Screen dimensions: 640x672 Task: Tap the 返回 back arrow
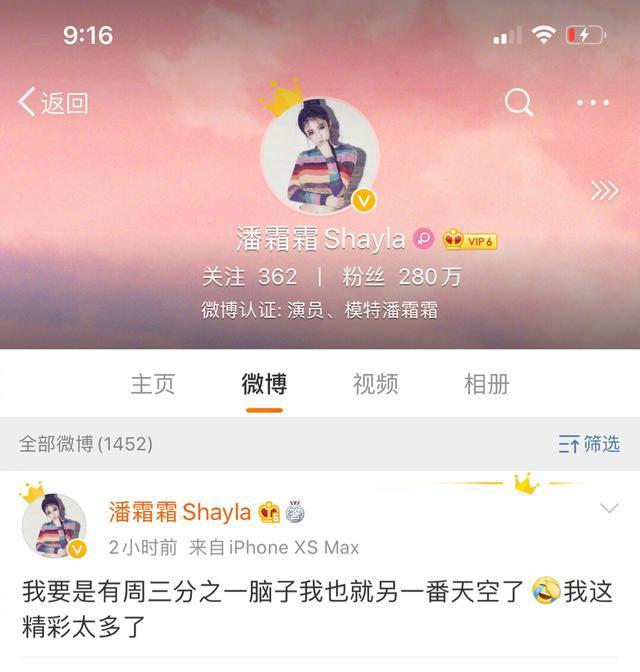click(x=52, y=102)
